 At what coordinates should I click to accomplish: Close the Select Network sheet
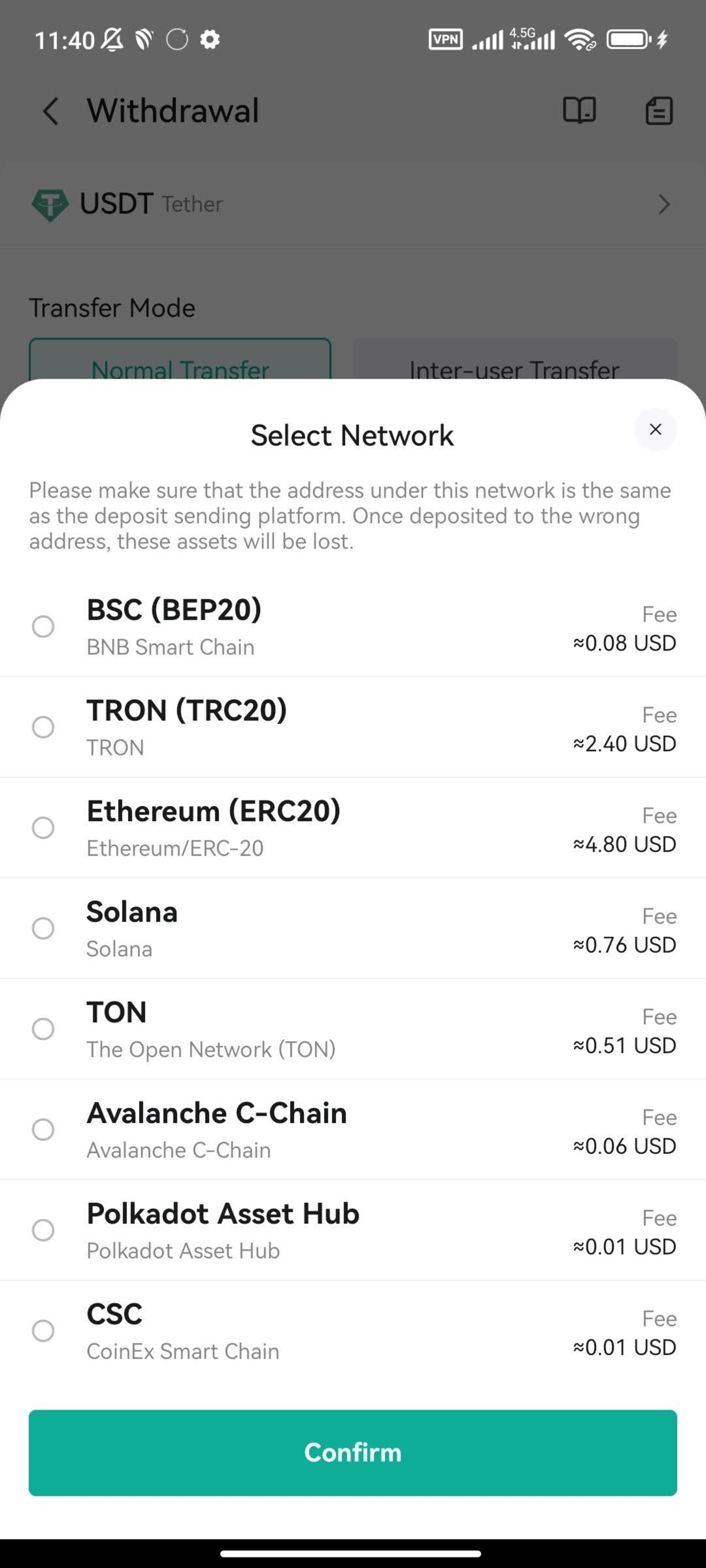pos(655,429)
